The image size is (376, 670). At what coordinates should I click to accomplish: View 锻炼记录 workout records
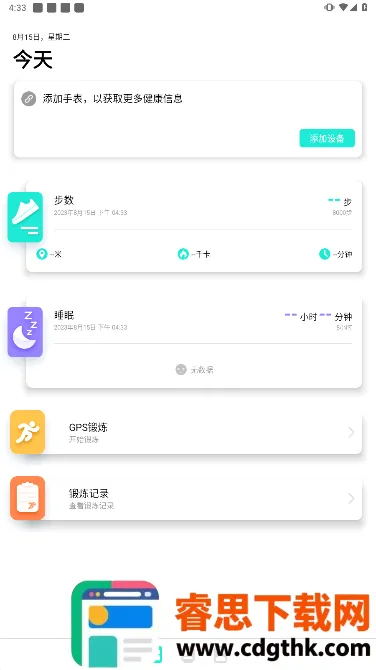point(186,498)
